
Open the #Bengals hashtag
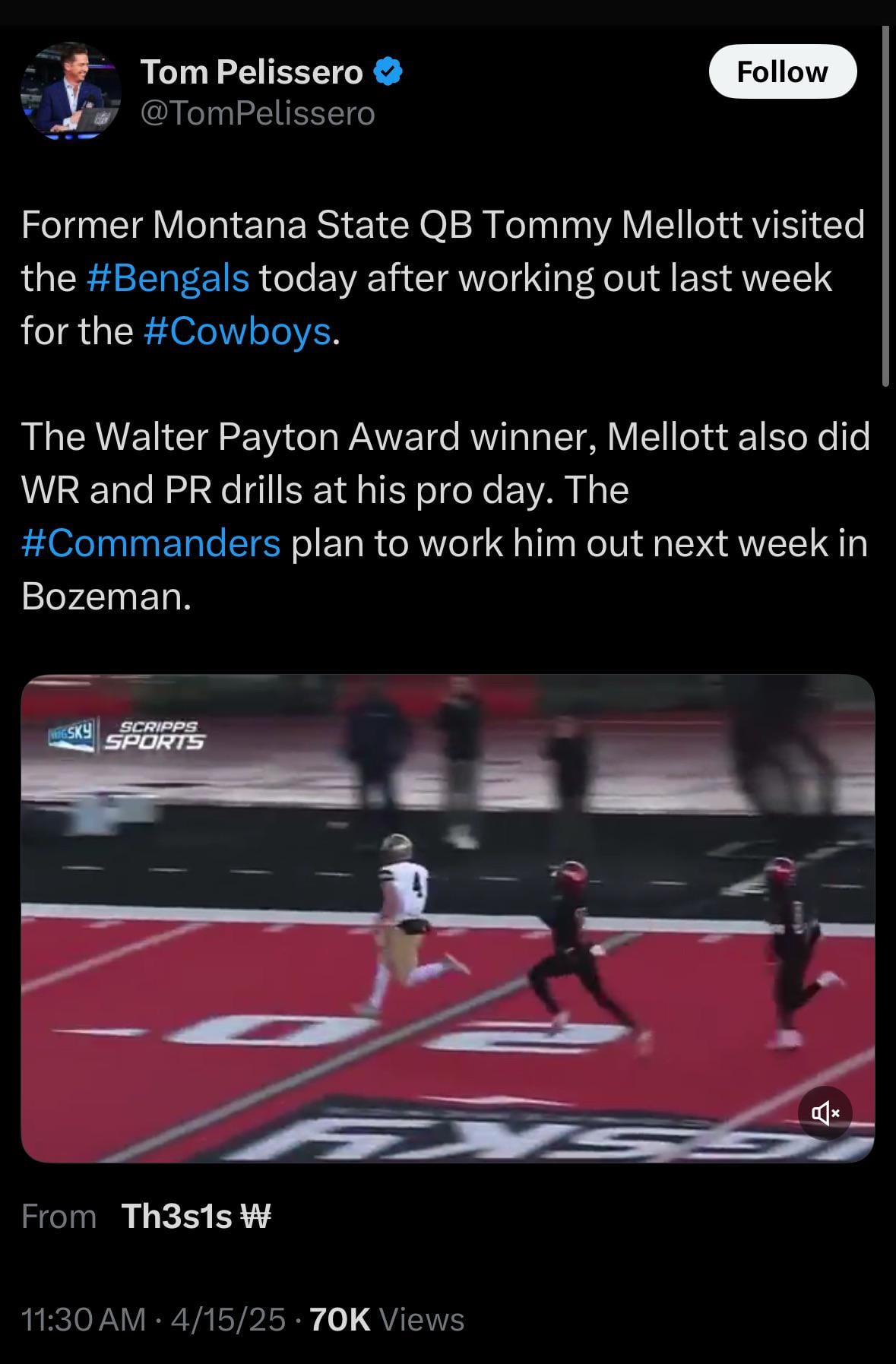(167, 278)
